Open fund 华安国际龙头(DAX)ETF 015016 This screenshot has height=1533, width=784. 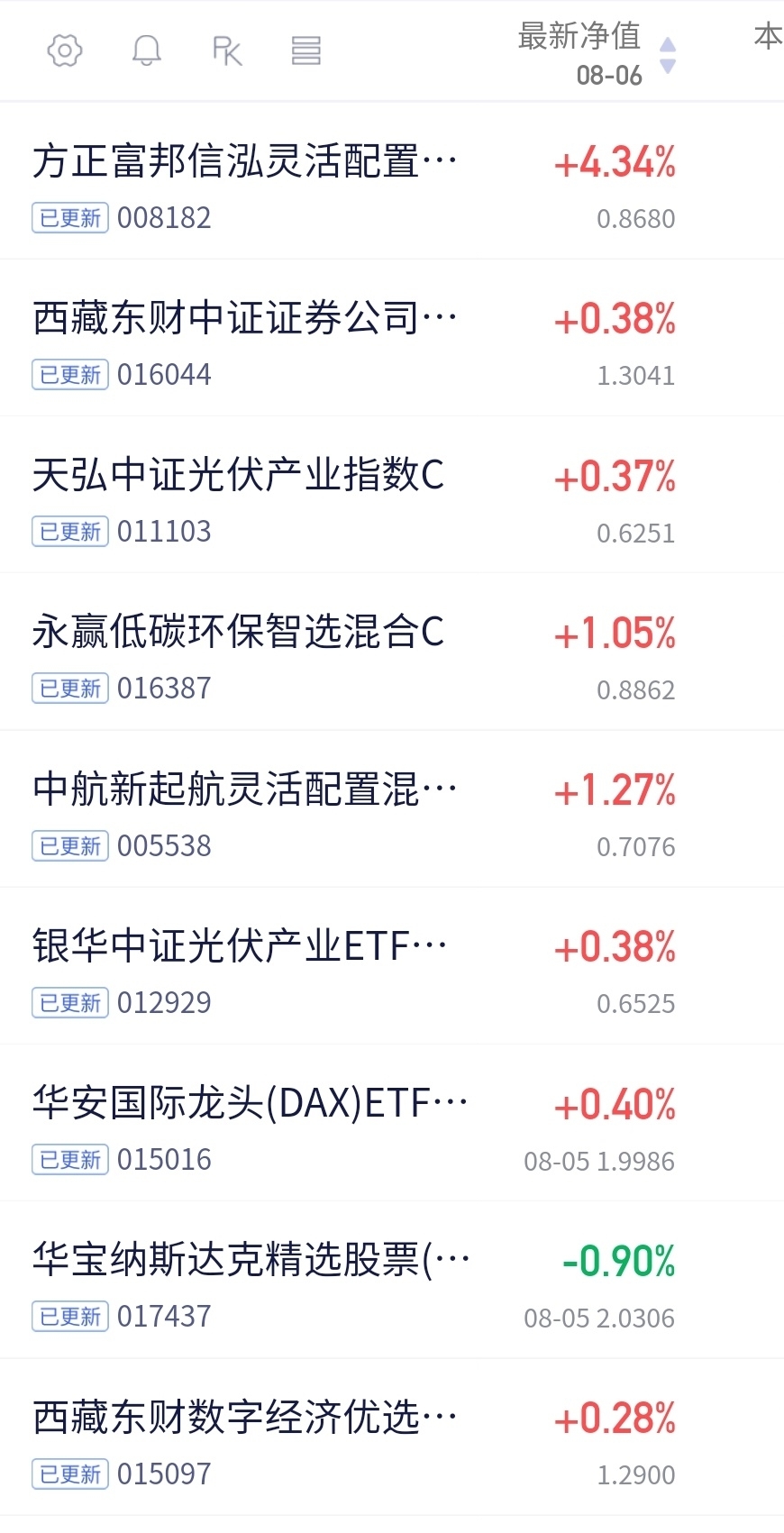[392, 1123]
